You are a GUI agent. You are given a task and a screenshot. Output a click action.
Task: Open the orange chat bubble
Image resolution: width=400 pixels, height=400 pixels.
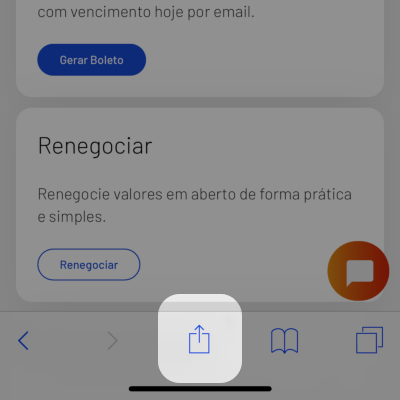(x=358, y=271)
